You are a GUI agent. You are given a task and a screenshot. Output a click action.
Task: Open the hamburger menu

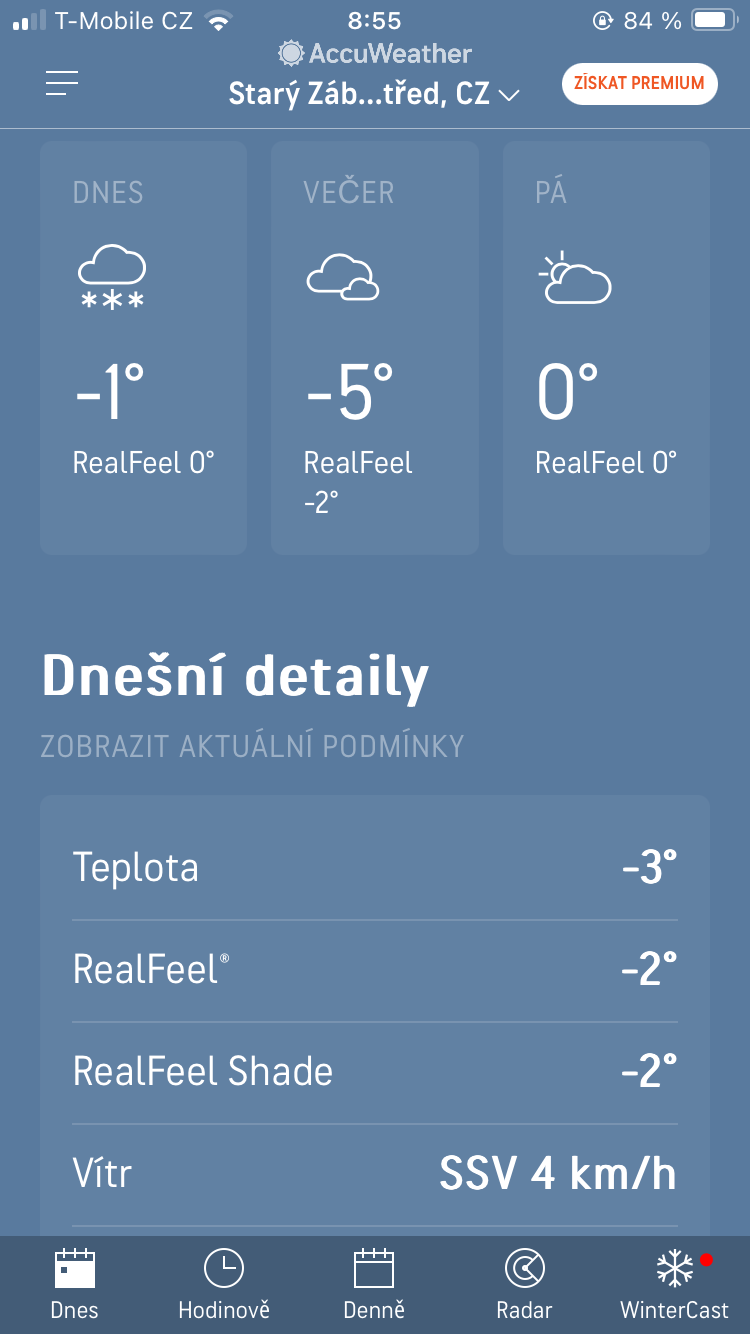tap(62, 84)
